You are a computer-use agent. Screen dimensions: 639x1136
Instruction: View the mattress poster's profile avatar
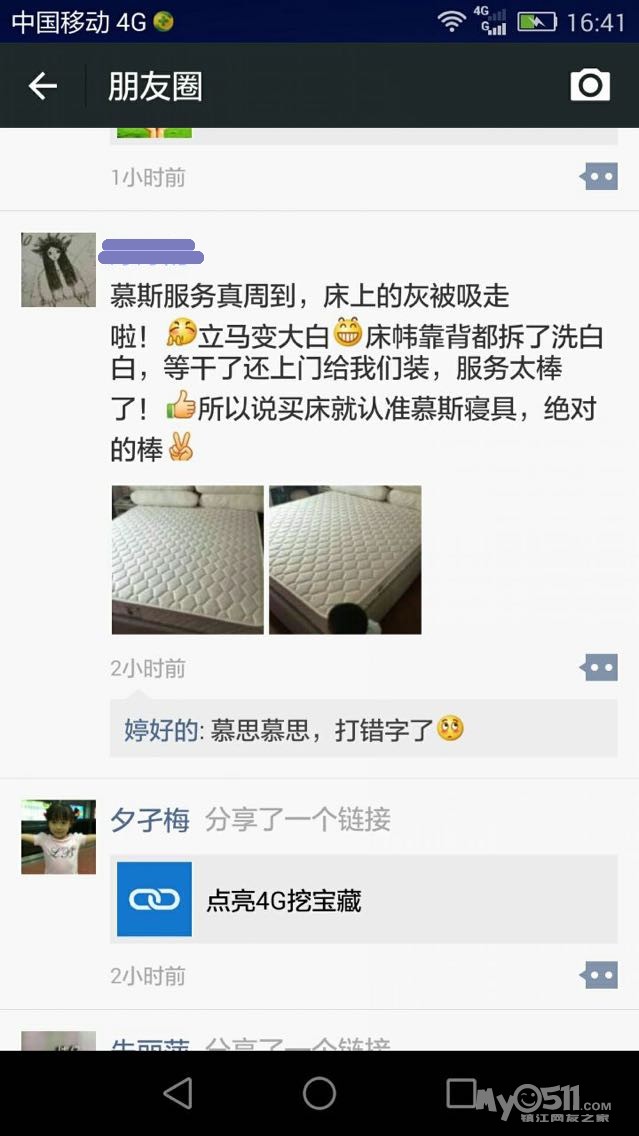[x=58, y=270]
